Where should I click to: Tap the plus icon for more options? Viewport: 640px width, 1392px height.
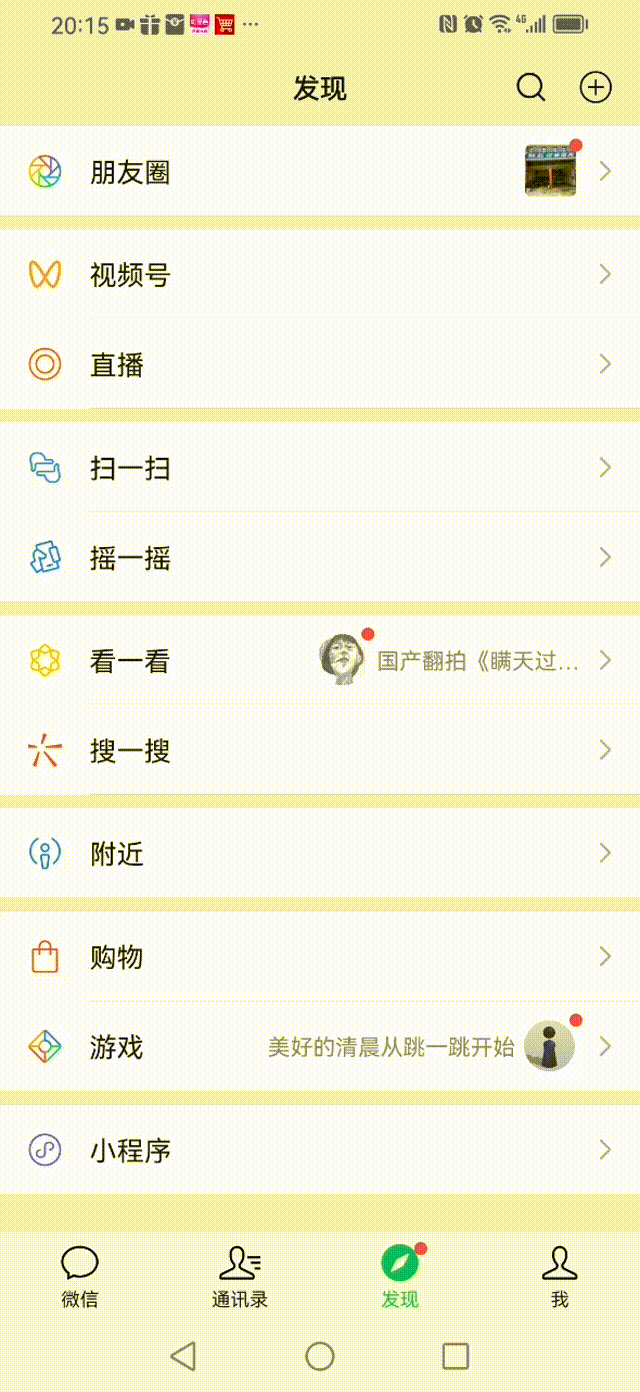coord(596,88)
